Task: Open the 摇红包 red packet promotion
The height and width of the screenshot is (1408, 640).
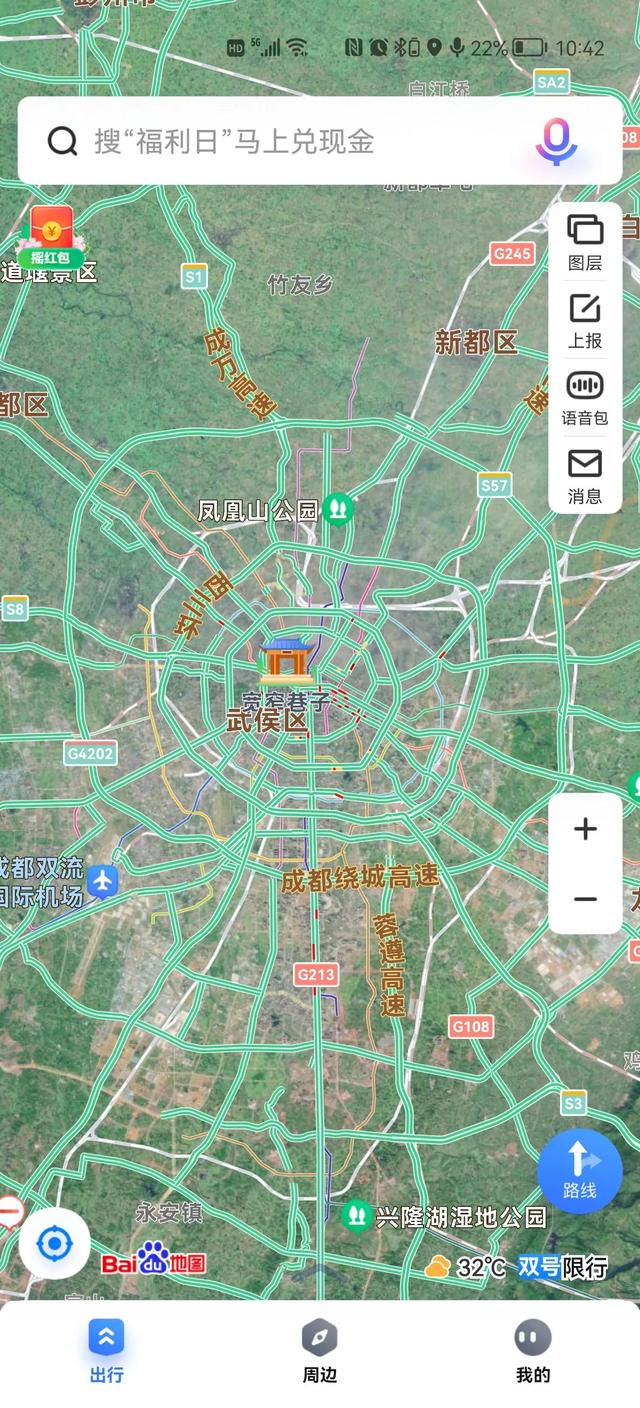Action: [51, 237]
